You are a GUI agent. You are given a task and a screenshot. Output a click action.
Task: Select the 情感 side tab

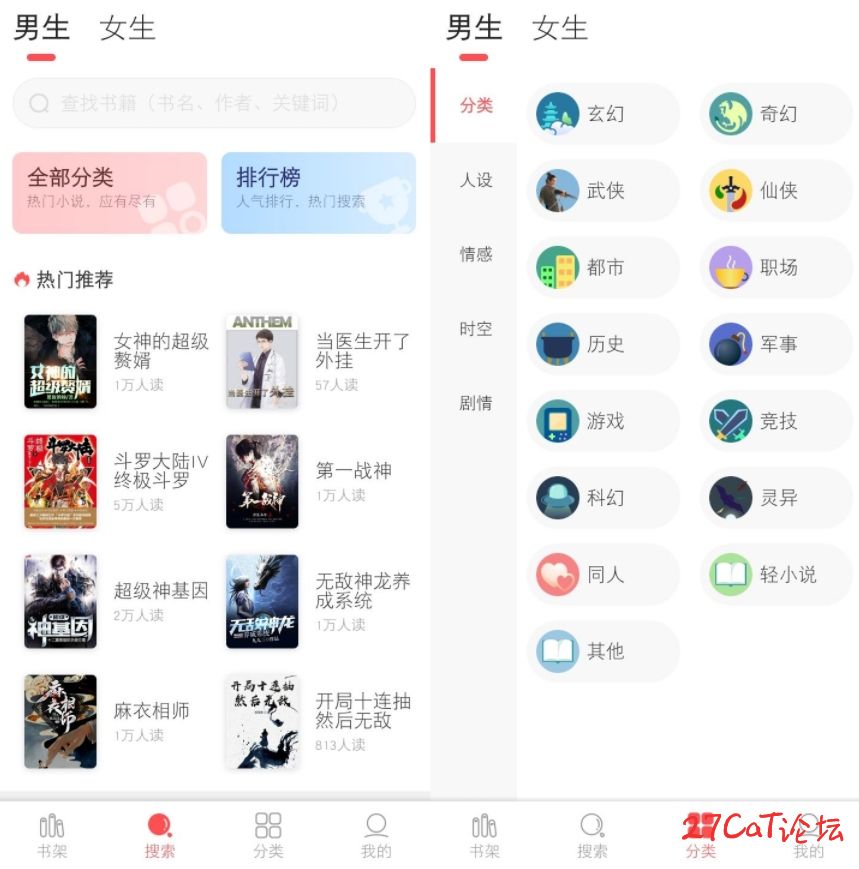(x=476, y=254)
